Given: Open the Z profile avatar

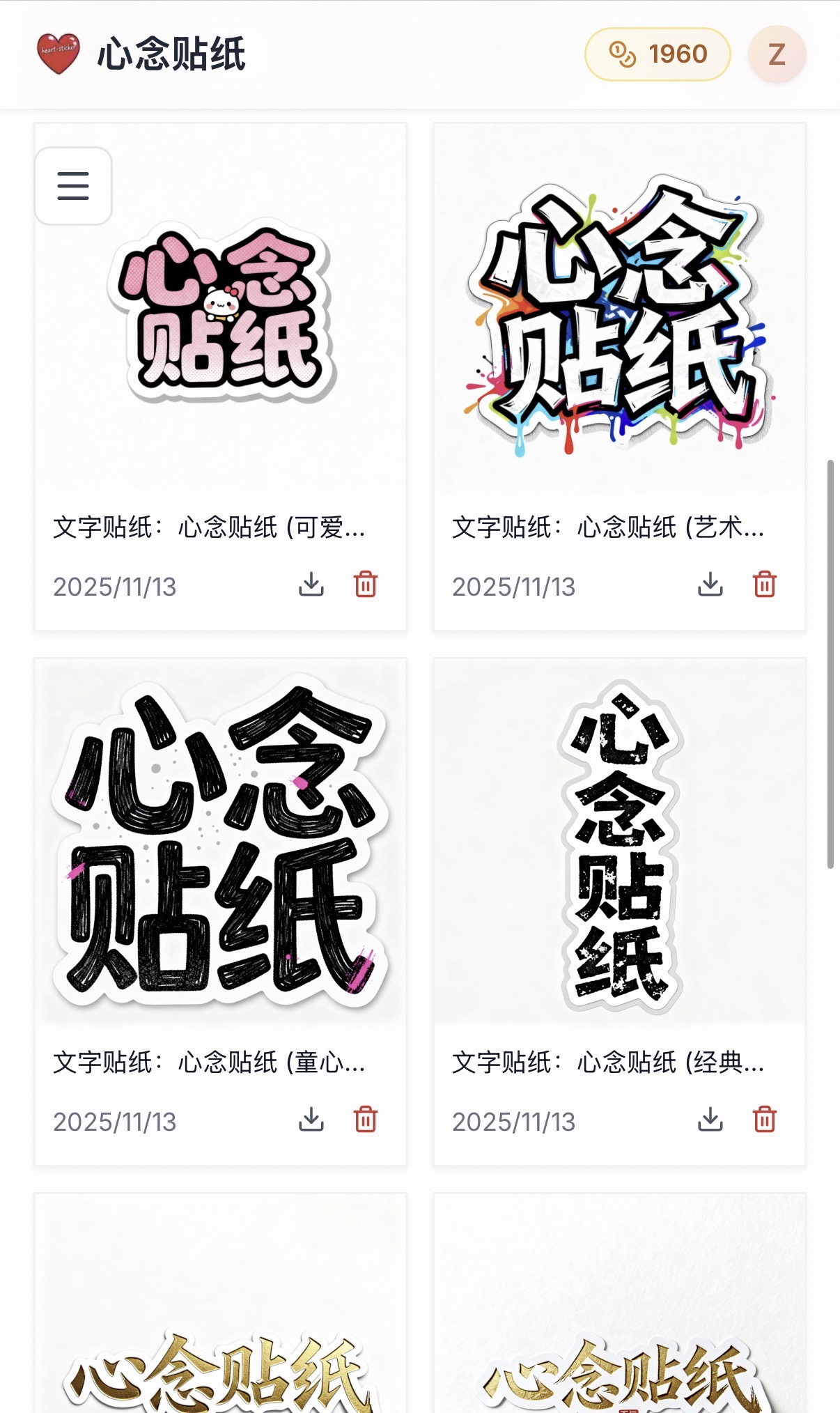Looking at the screenshot, I should (x=777, y=54).
